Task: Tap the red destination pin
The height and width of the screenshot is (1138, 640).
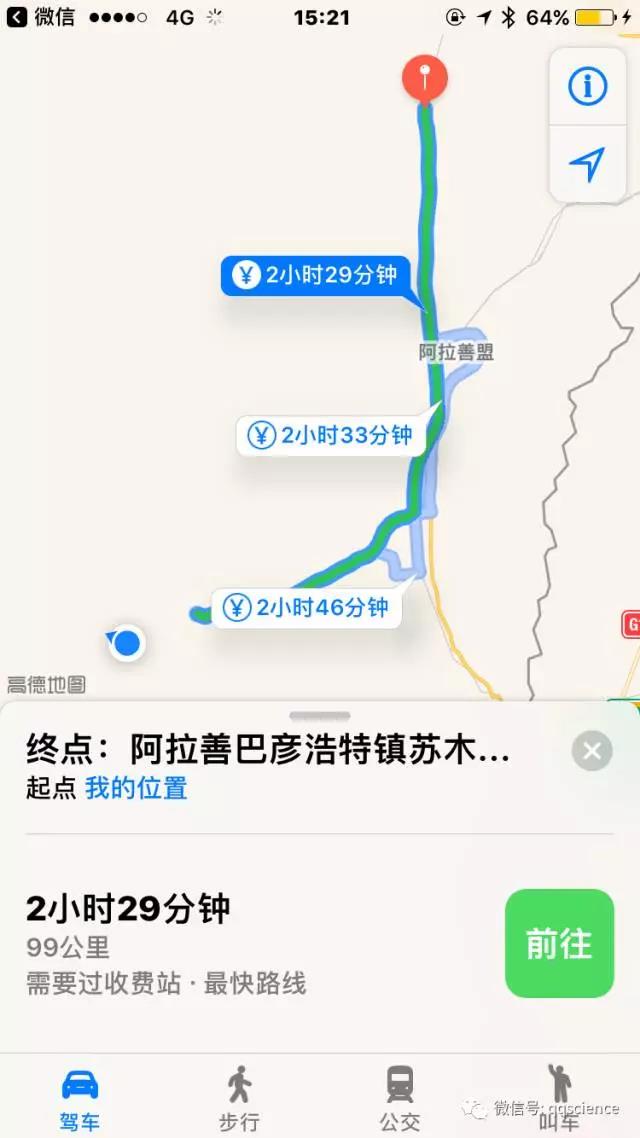Action: (x=425, y=77)
